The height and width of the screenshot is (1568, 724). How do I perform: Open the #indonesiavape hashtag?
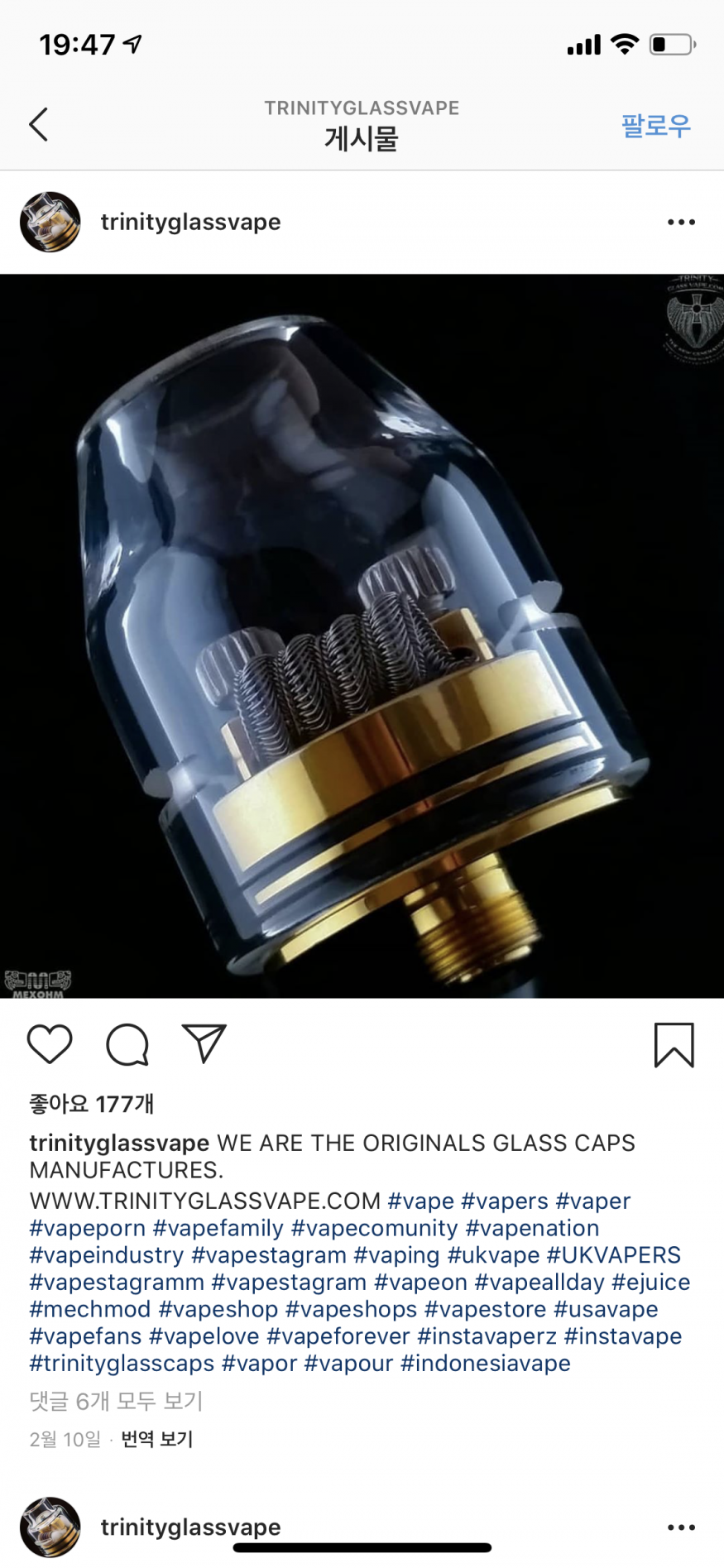[x=485, y=1363]
